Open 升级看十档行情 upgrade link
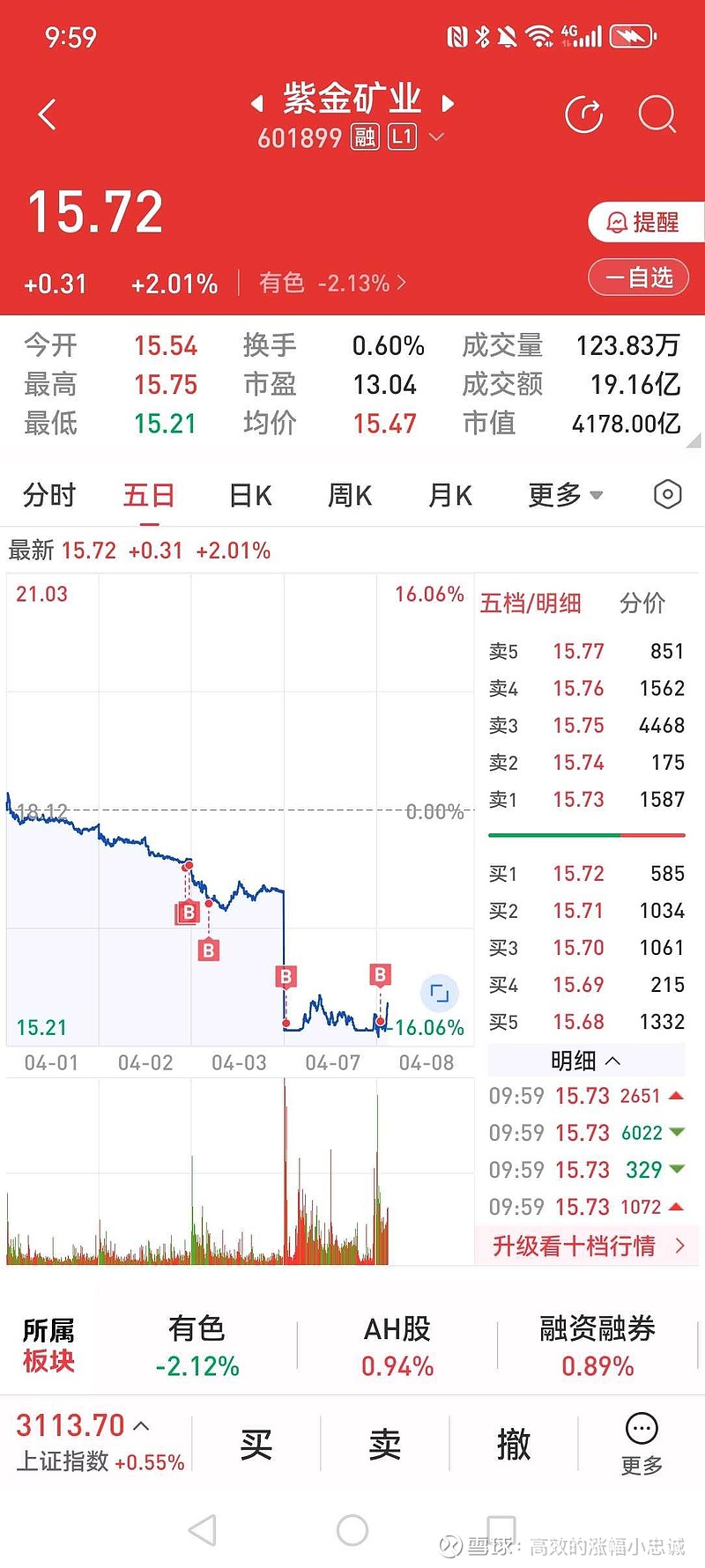705x1568 pixels. 589,1246
